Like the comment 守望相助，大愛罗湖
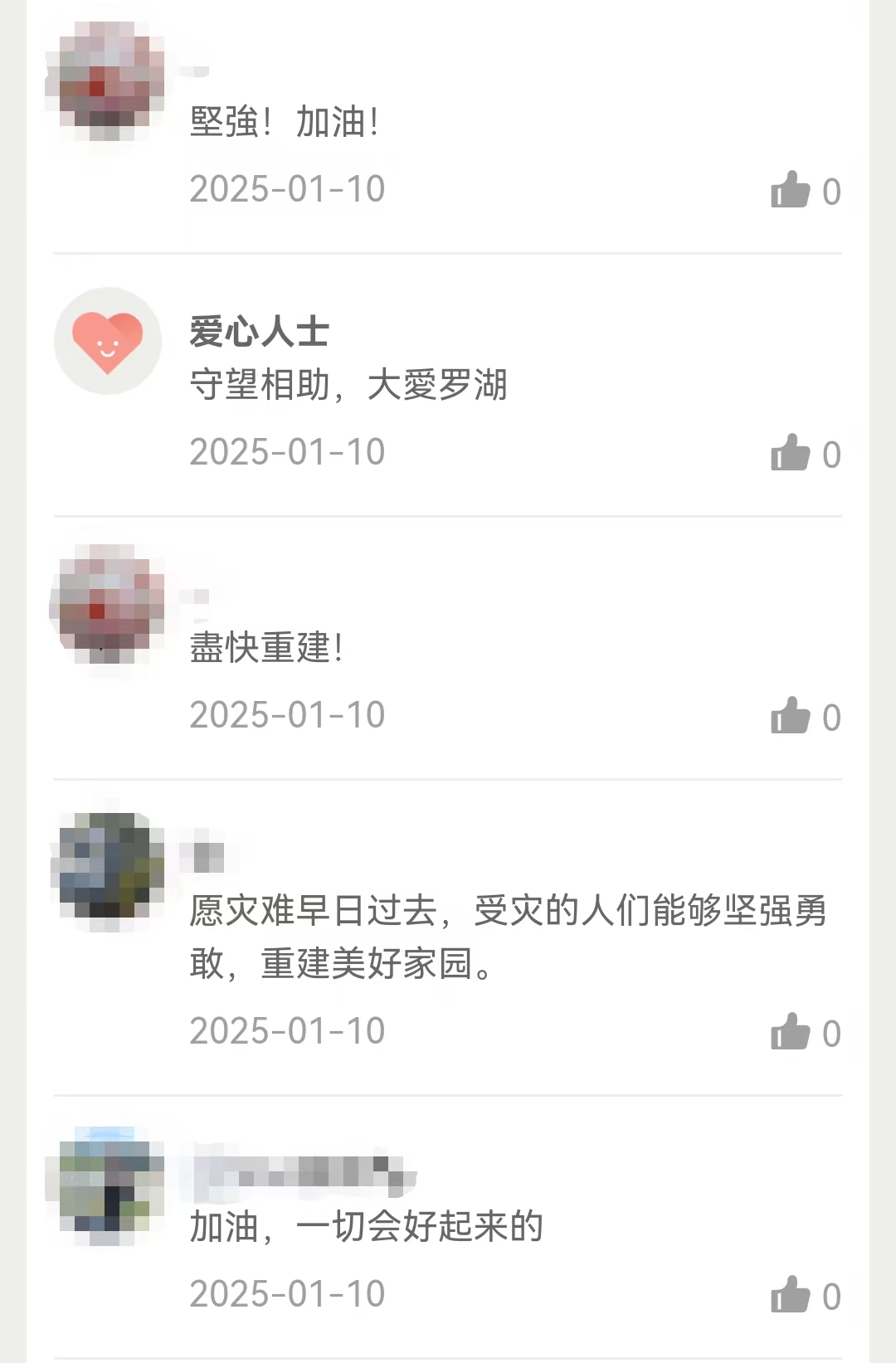The width and height of the screenshot is (896, 1363). pos(790,454)
